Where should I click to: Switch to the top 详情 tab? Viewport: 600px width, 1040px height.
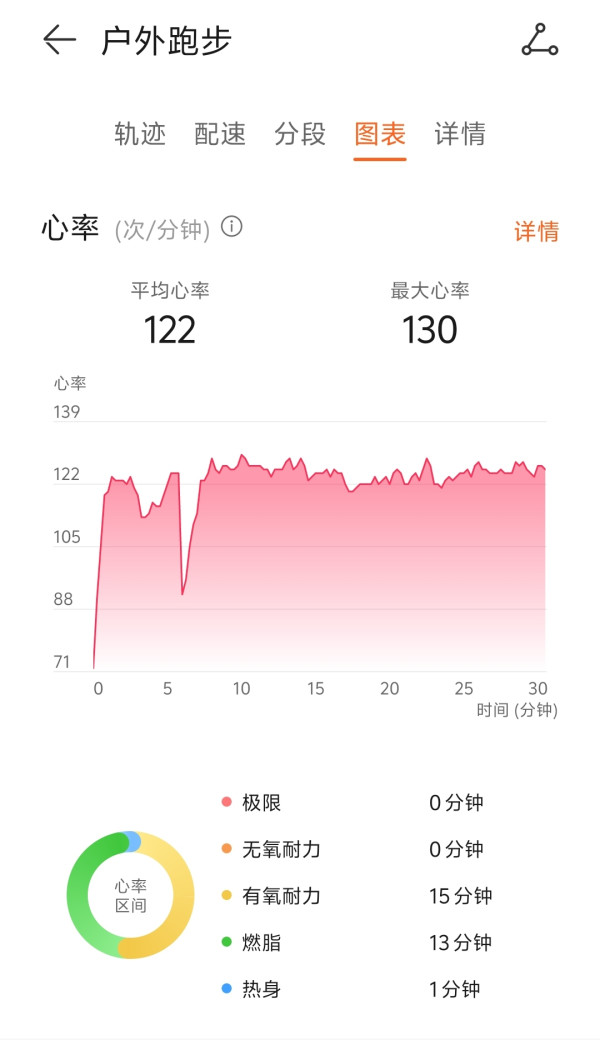460,134
